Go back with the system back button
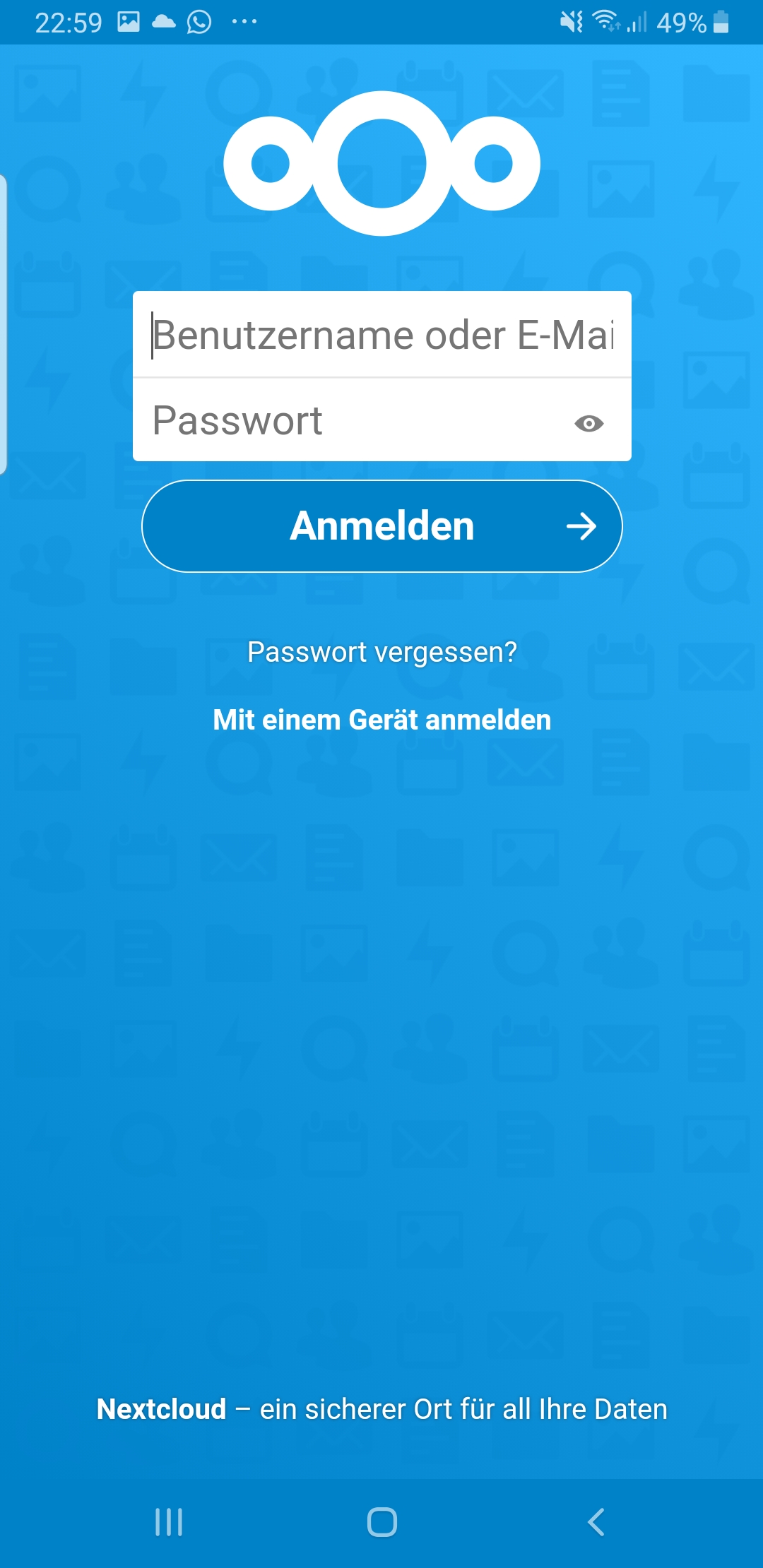 [x=596, y=1522]
